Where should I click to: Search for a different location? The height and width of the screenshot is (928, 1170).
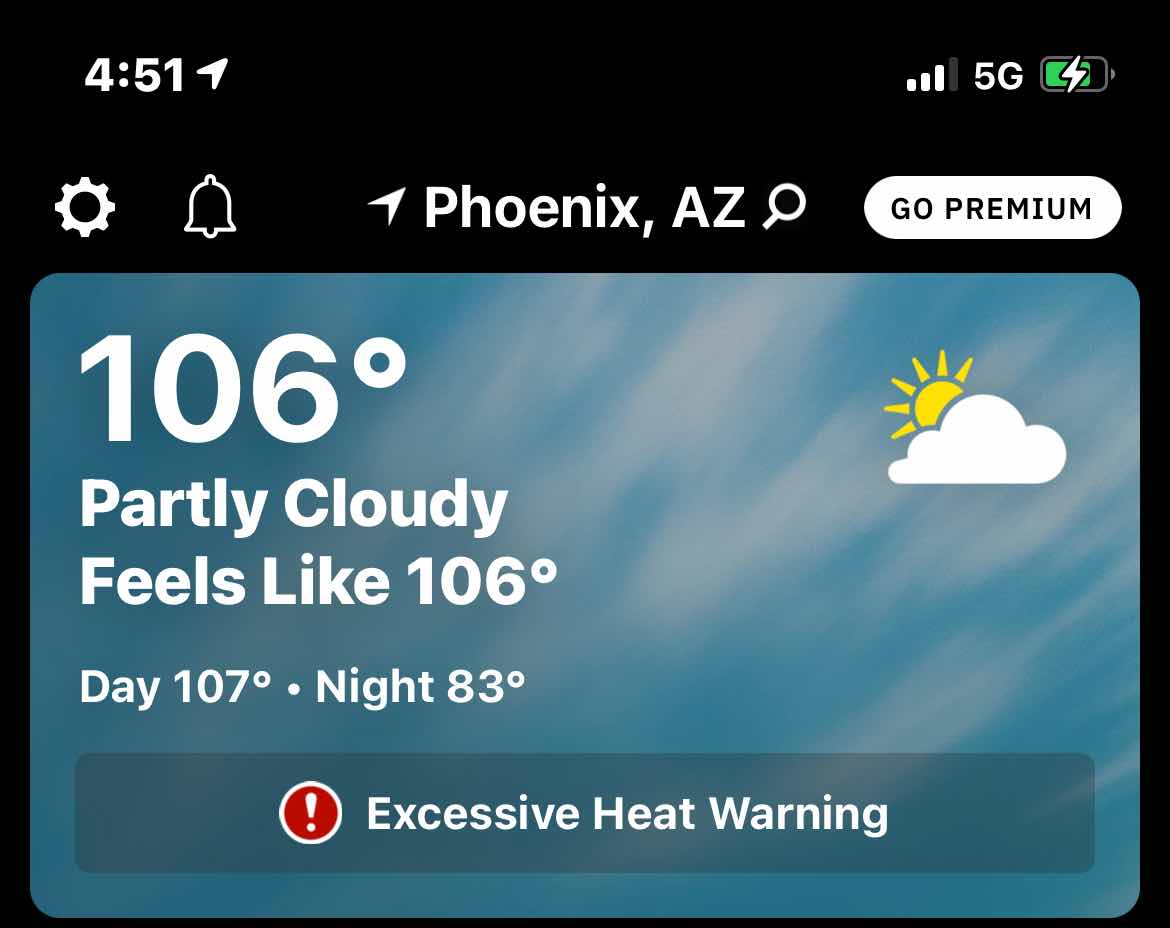(x=785, y=207)
